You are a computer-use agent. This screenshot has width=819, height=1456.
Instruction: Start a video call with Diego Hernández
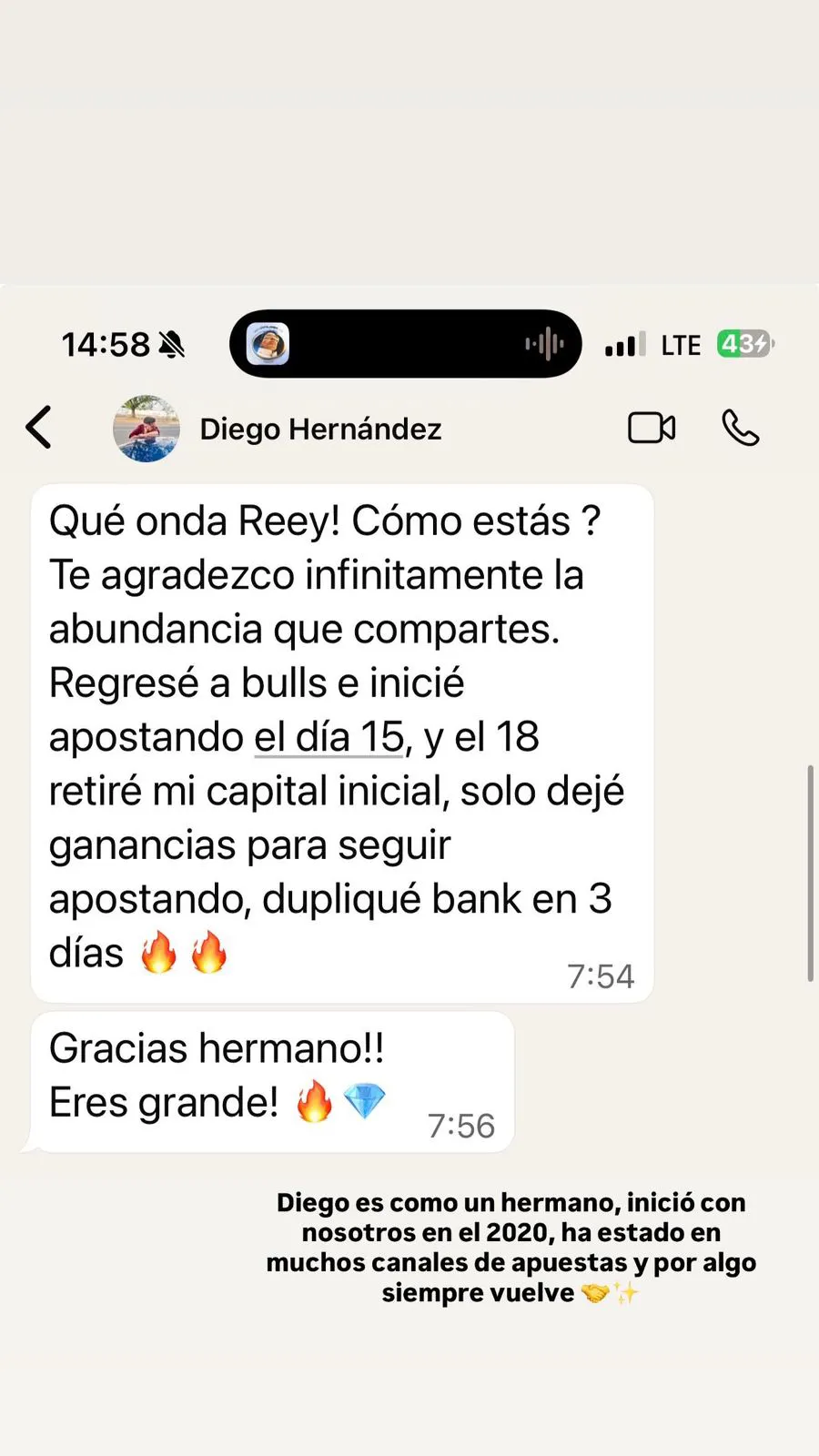652,428
